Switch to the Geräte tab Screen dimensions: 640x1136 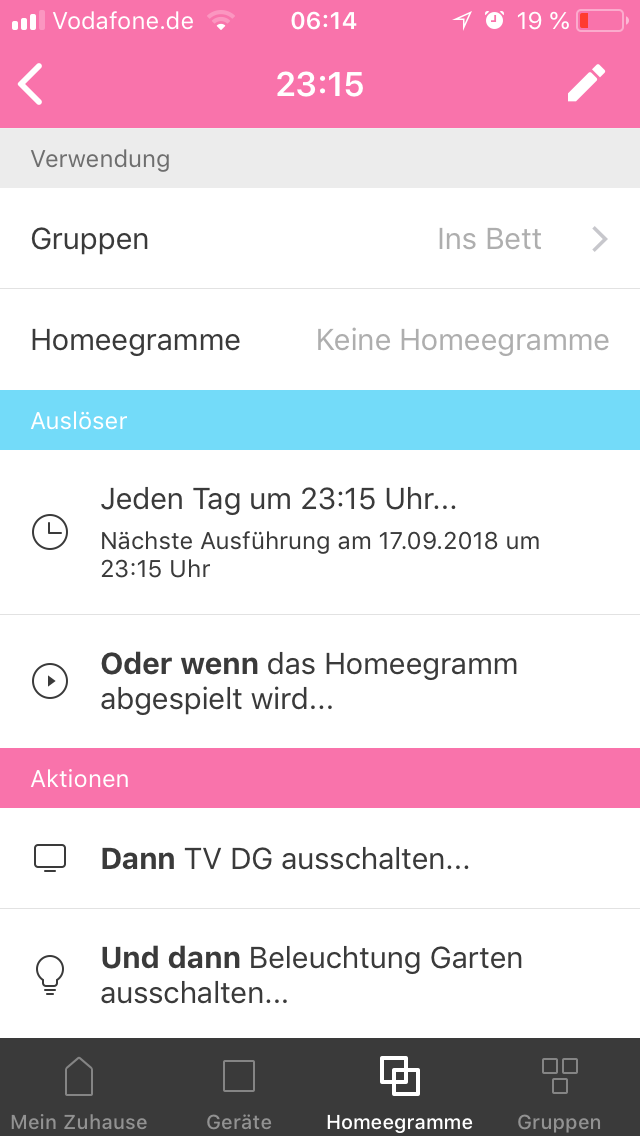coord(239,1087)
